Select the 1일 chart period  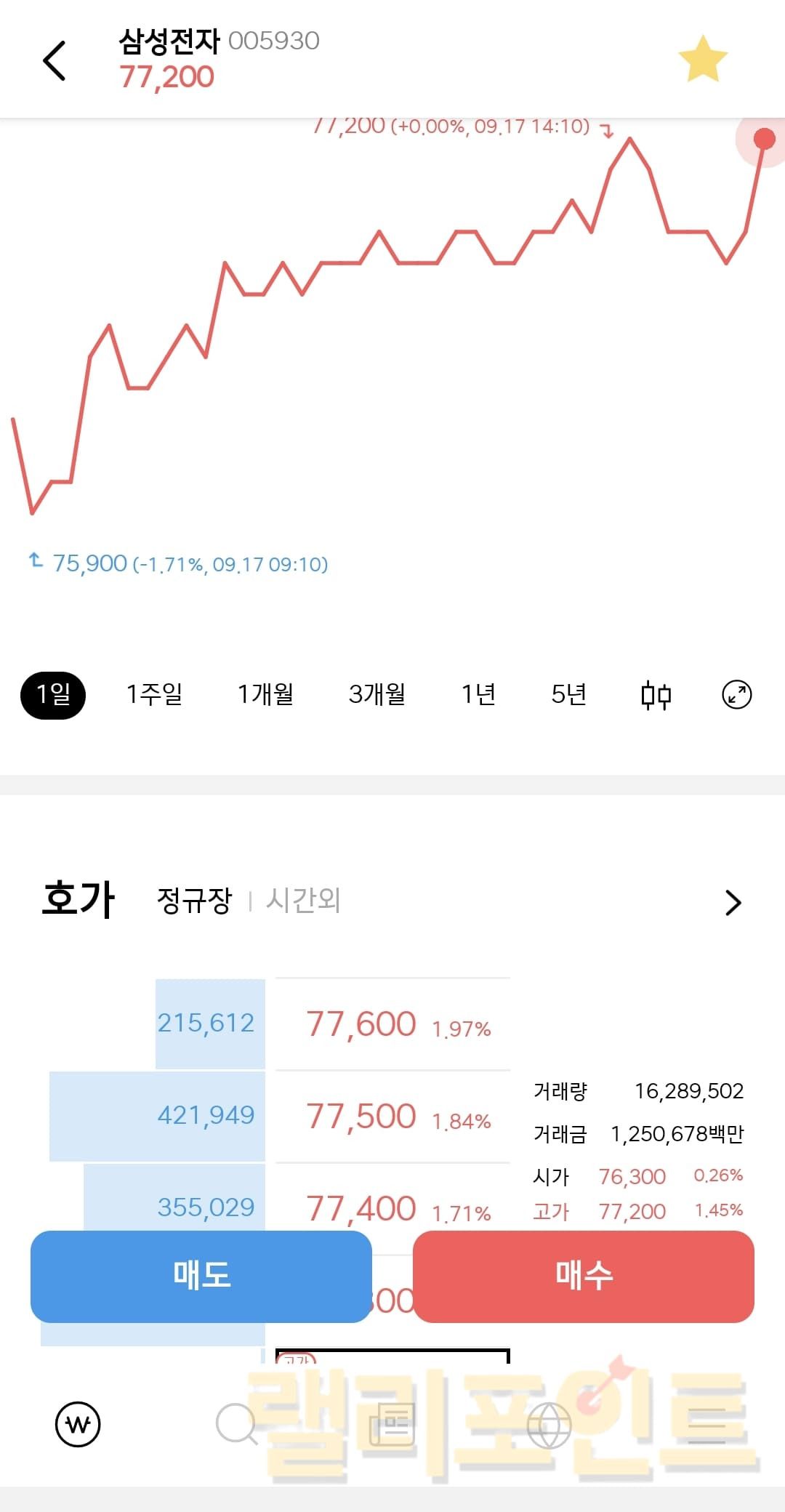[53, 695]
